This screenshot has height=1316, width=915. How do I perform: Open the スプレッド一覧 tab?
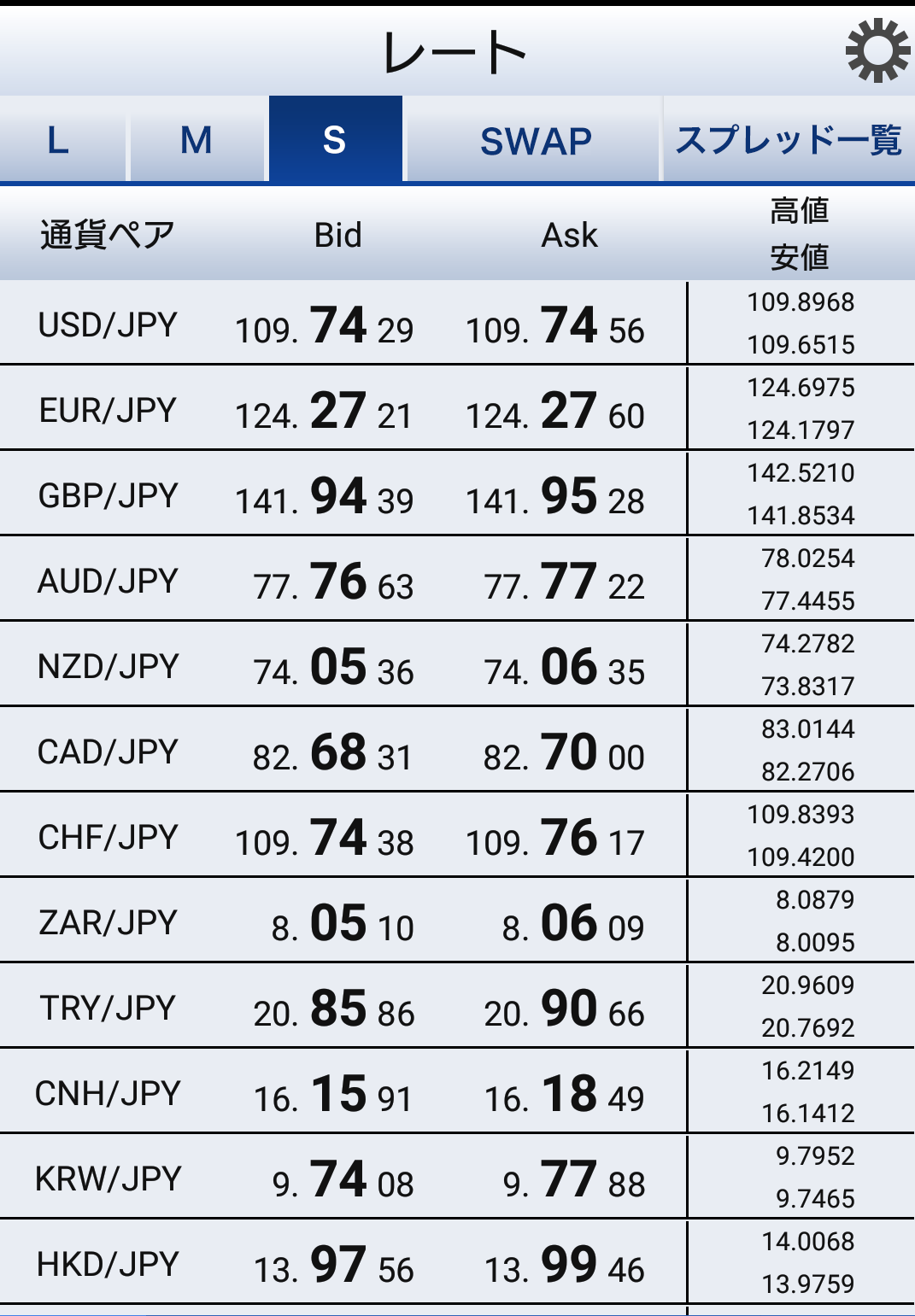pyautogui.click(x=788, y=140)
